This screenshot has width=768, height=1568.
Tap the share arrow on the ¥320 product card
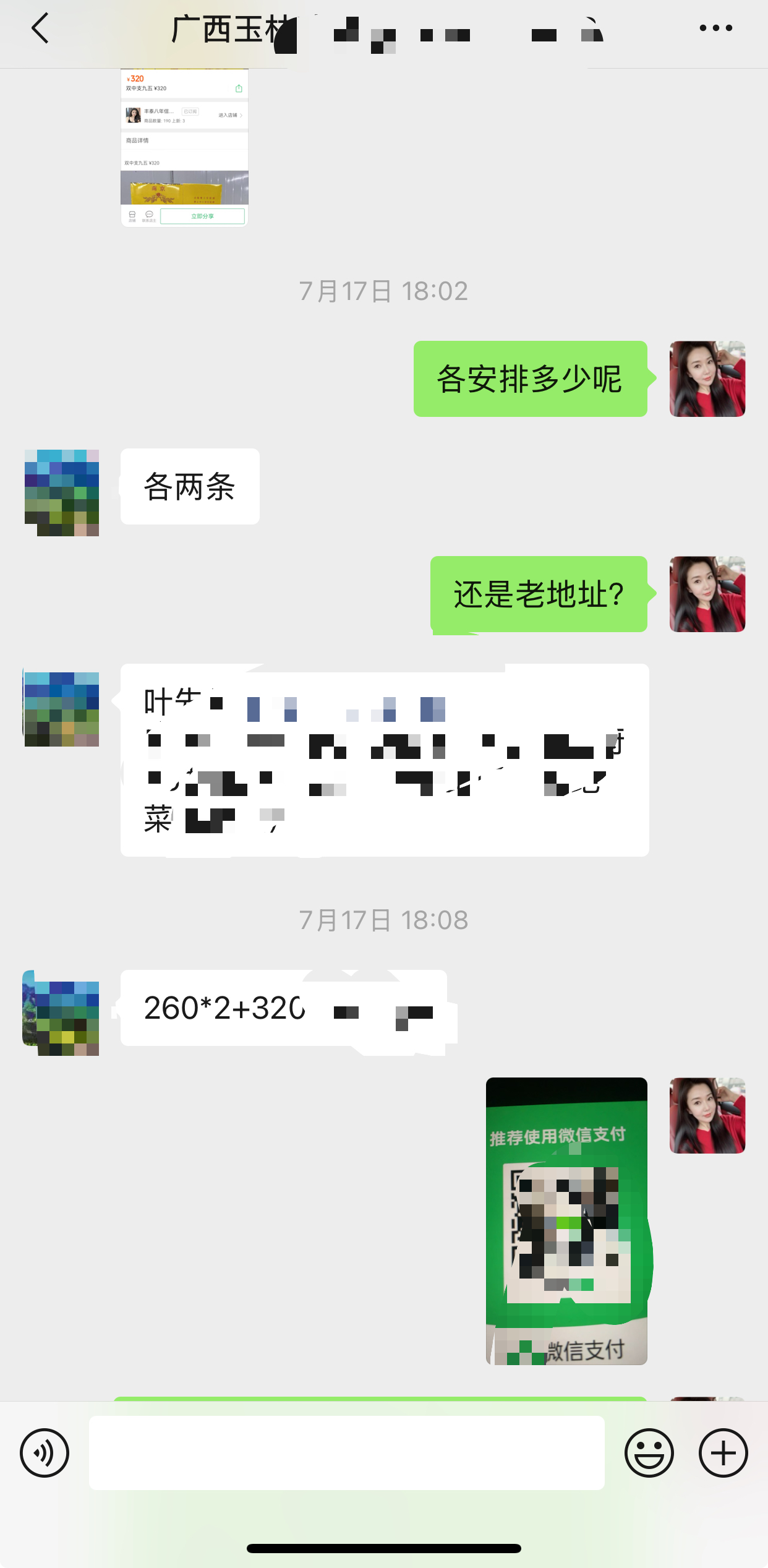pos(239,88)
